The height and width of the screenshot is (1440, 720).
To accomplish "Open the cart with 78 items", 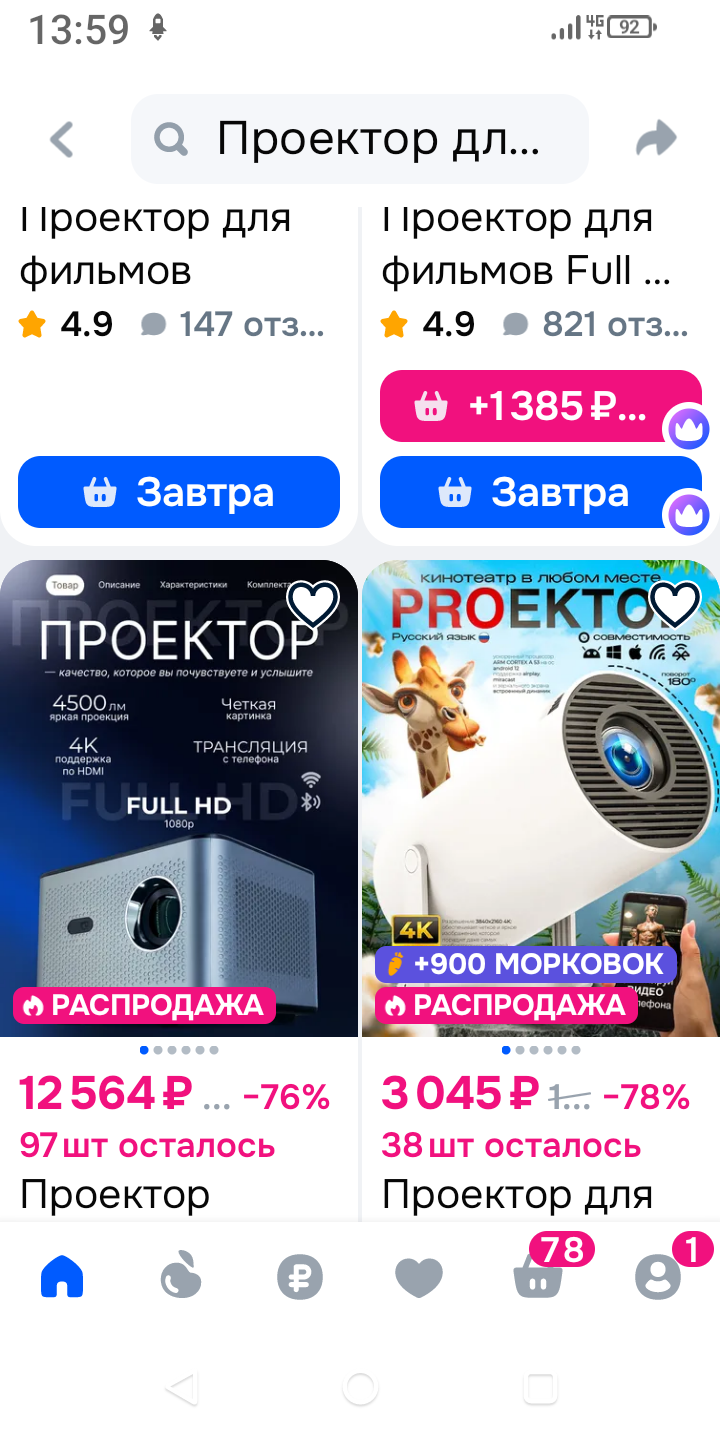I will pyautogui.click(x=539, y=1277).
